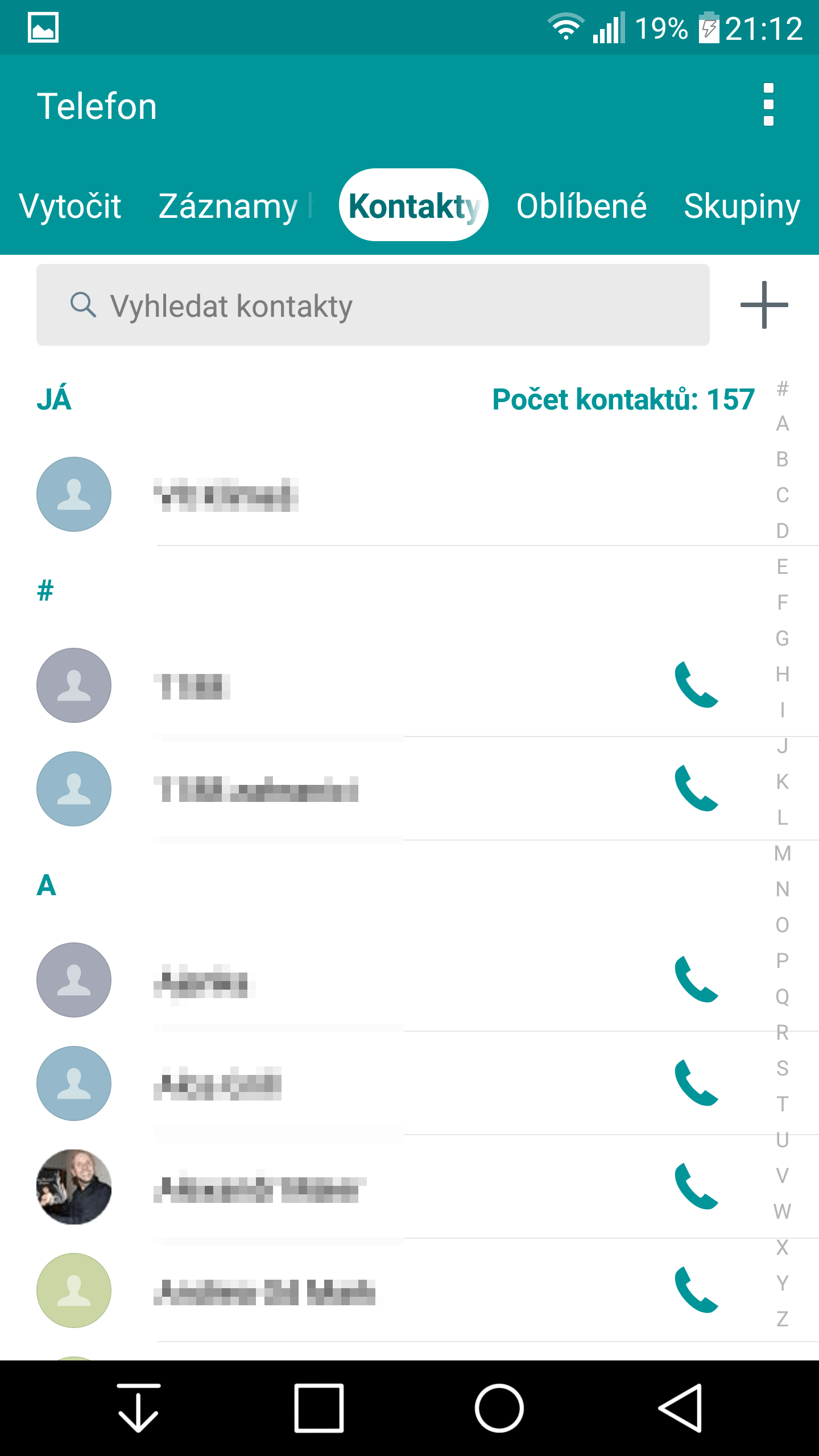The image size is (819, 1456).
Task: Open the Oblíbené tab
Action: tap(581, 206)
